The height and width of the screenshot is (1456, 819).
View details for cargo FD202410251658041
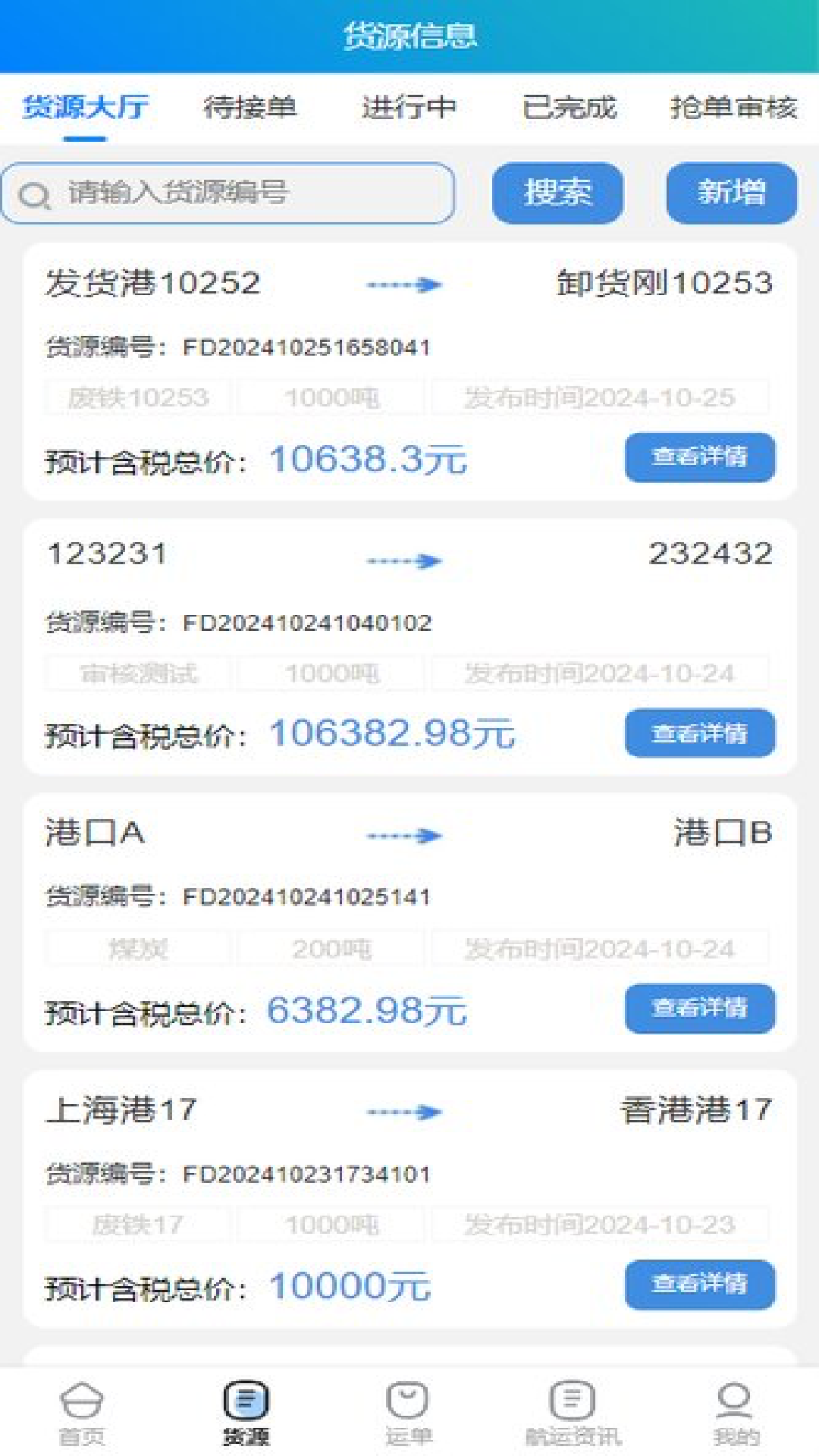[699, 457]
